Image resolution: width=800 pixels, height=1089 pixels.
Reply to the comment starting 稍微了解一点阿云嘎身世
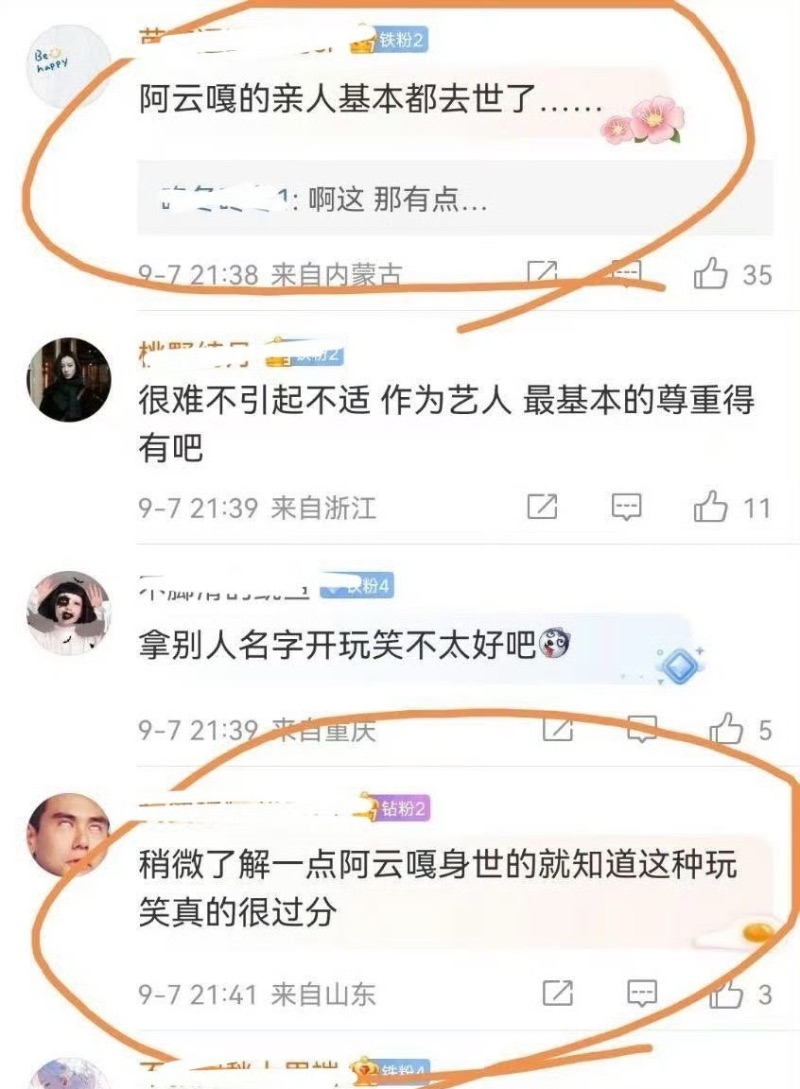pyautogui.click(x=641, y=993)
